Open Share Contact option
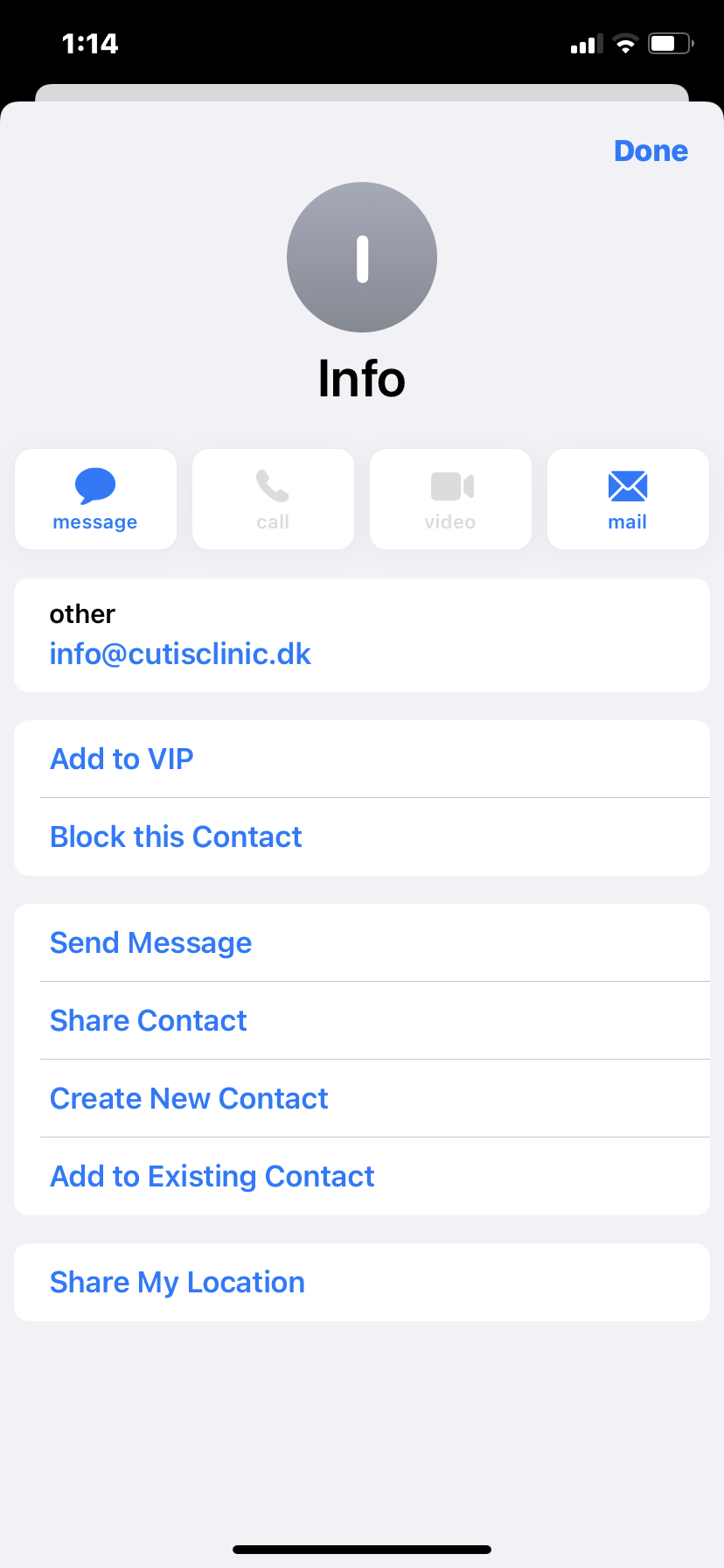The height and width of the screenshot is (1568, 724). (362, 1020)
